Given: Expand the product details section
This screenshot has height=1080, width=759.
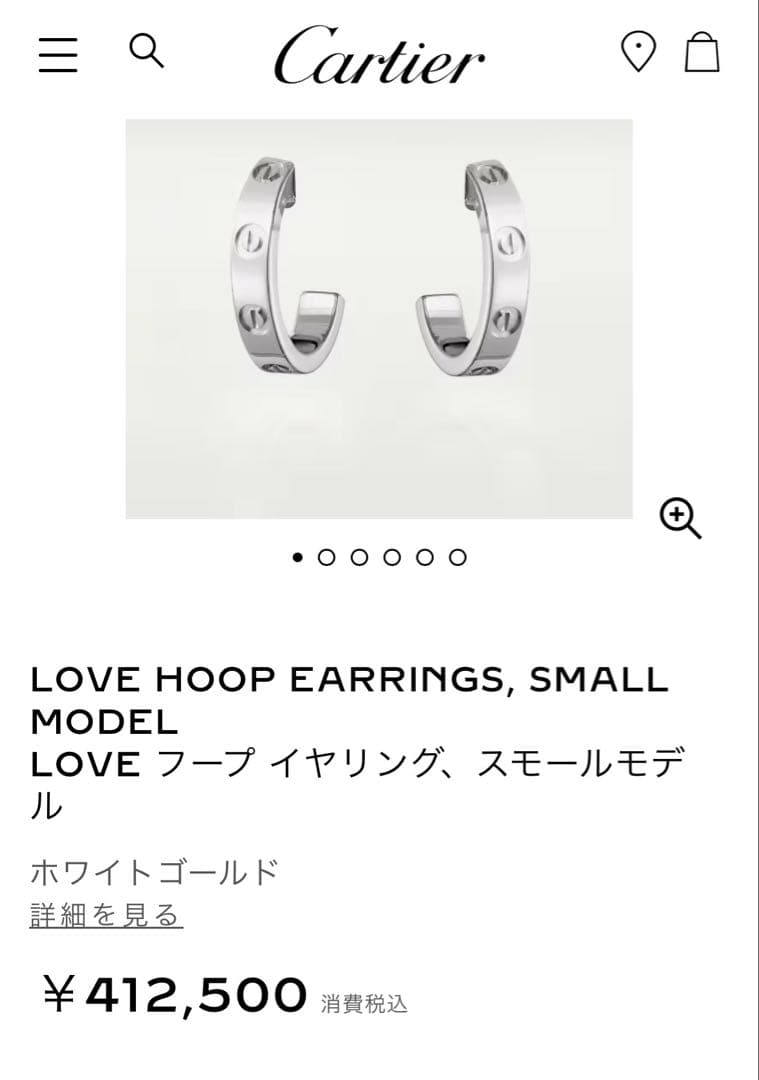Looking at the screenshot, I should [103, 913].
